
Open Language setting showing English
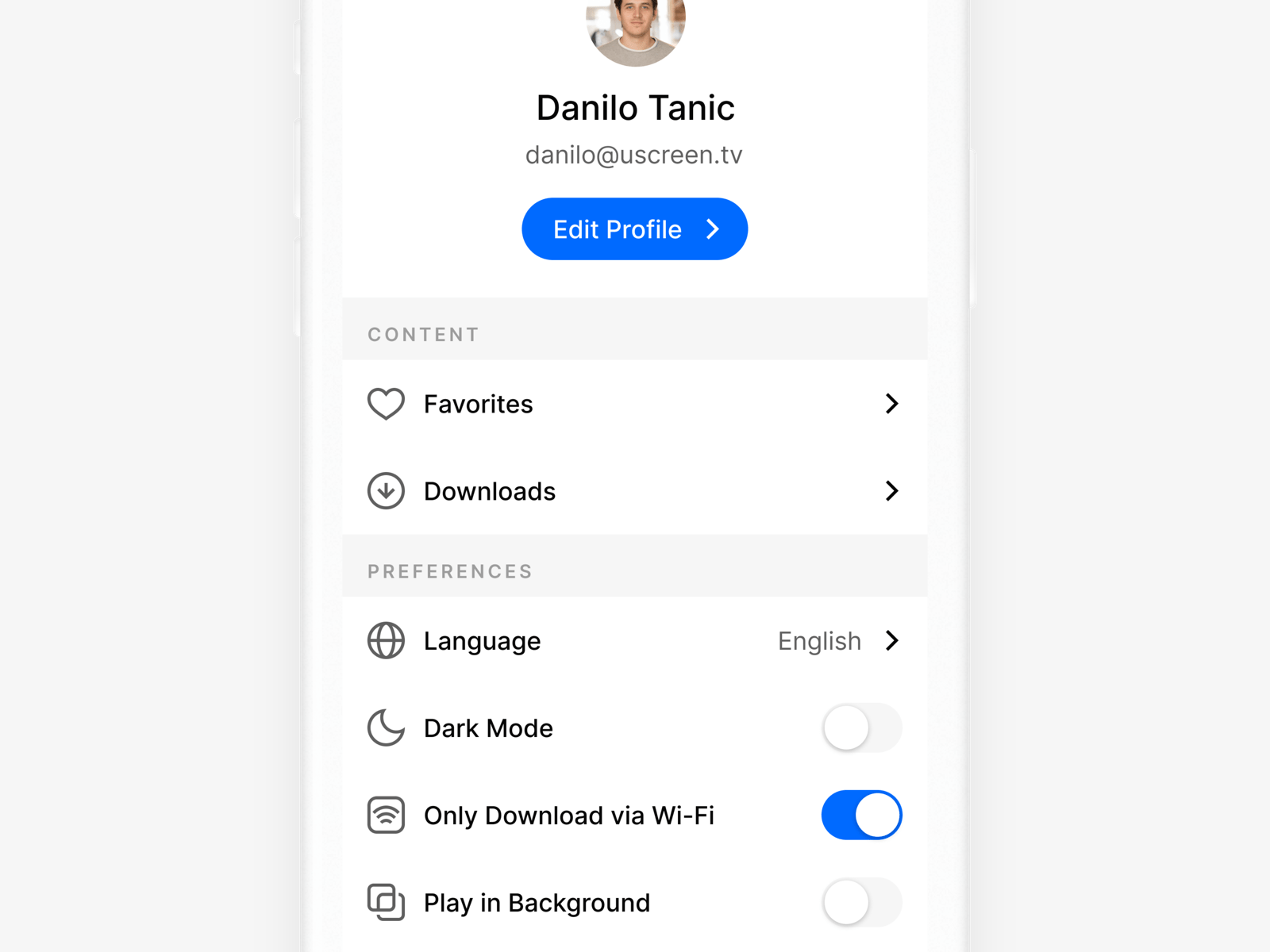[x=634, y=641]
